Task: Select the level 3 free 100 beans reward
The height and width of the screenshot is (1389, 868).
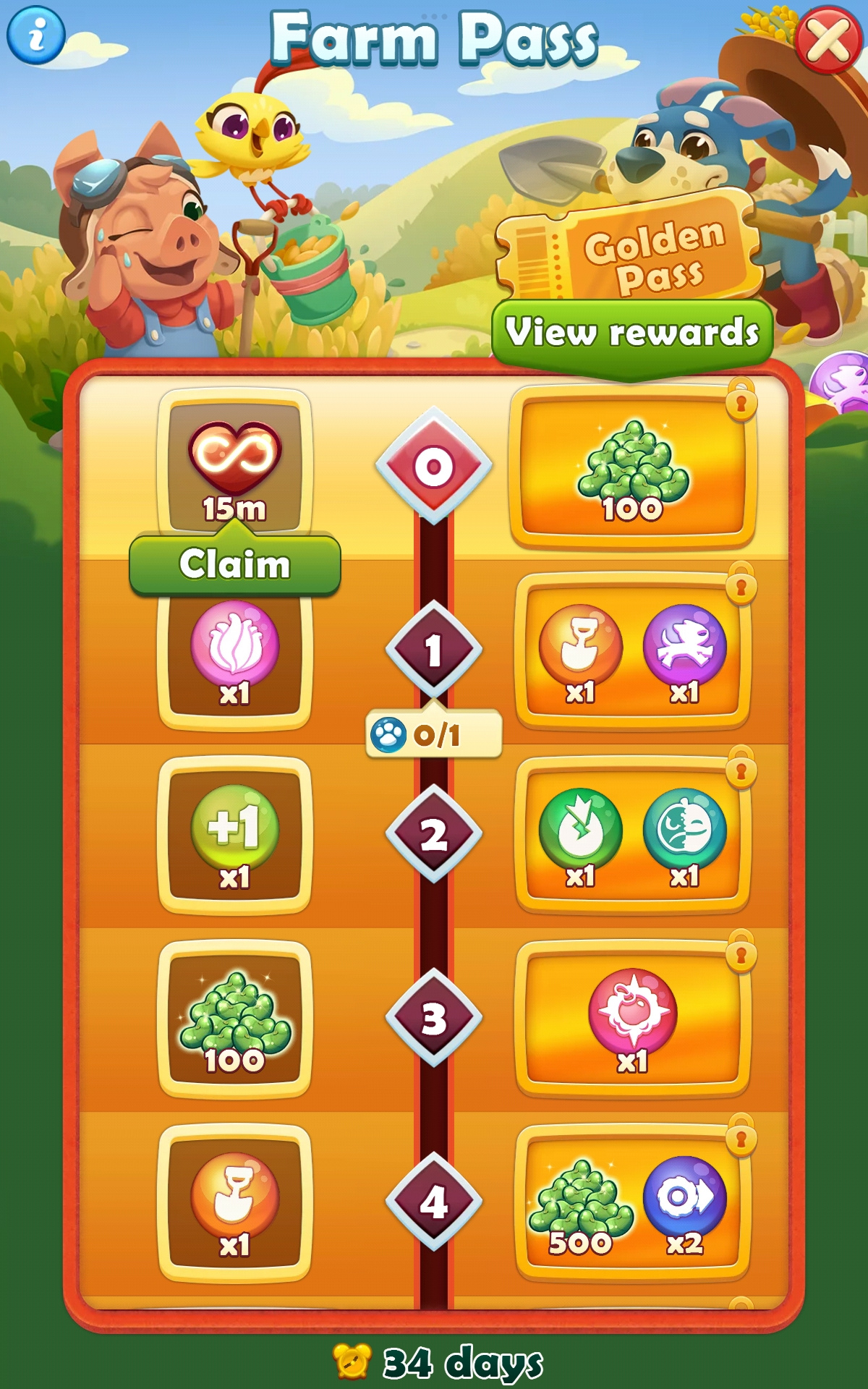Action: [234, 1019]
